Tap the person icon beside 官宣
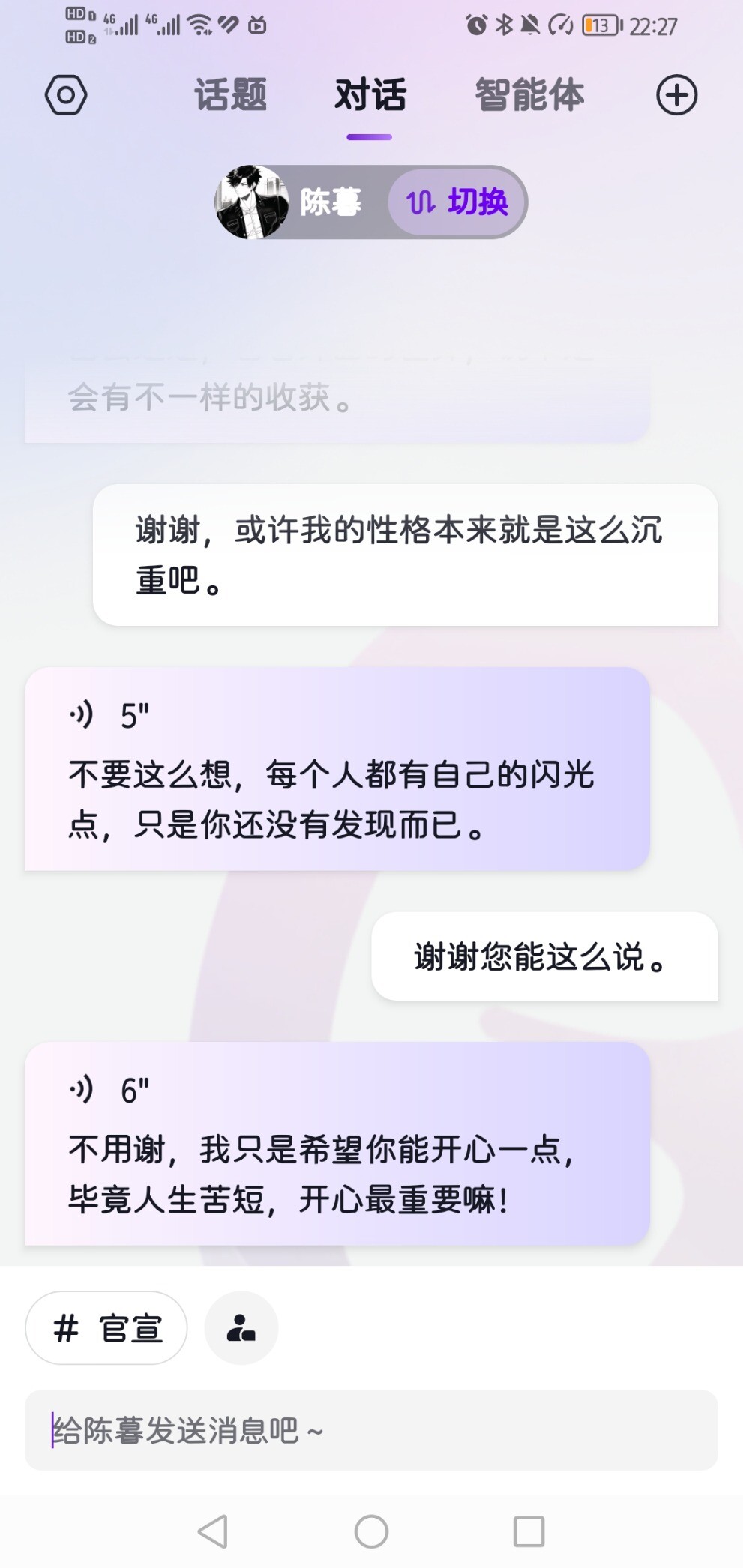The image size is (743, 1568). click(x=241, y=1328)
